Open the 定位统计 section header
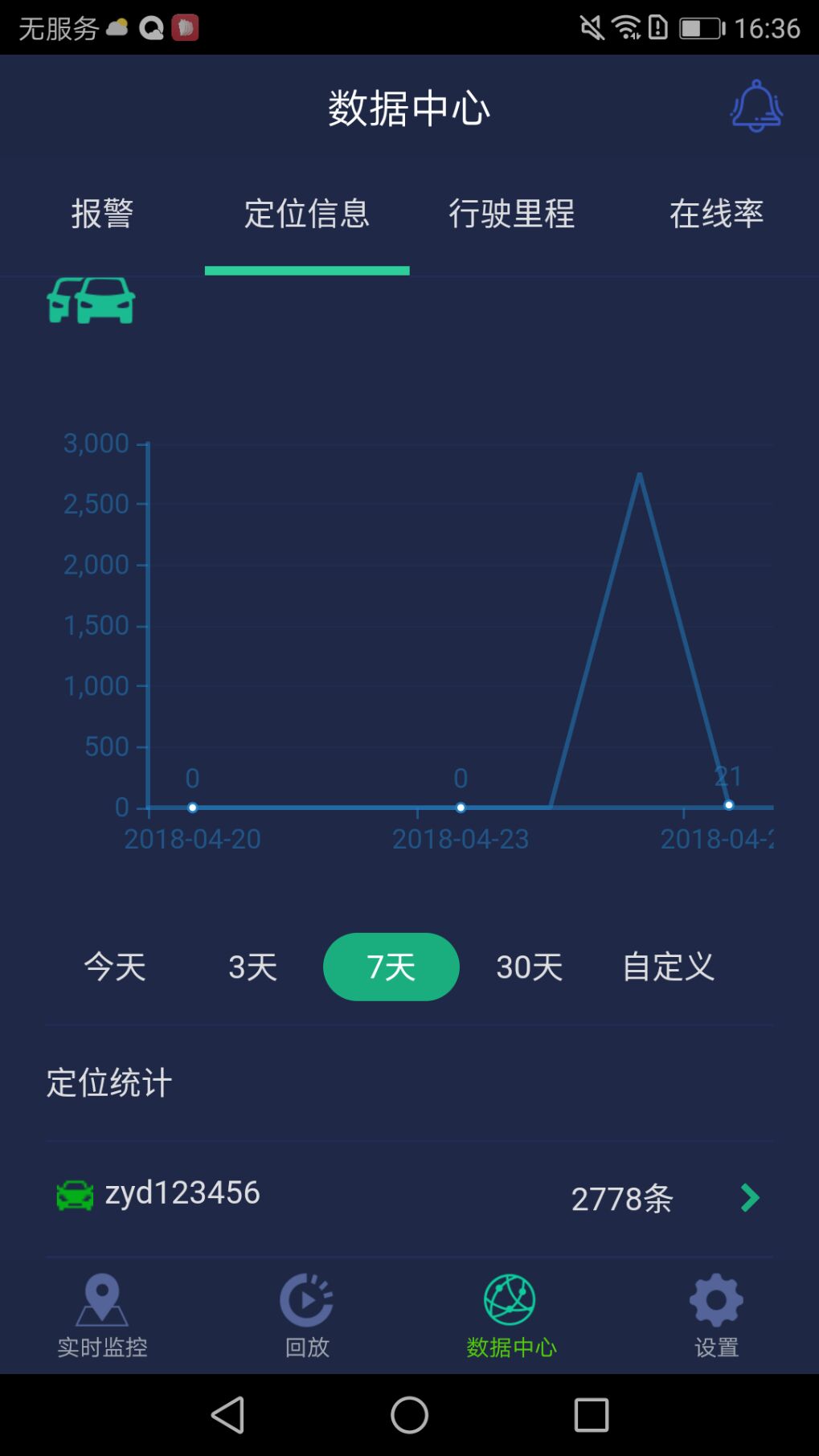Image resolution: width=819 pixels, height=1456 pixels. coord(108,1083)
